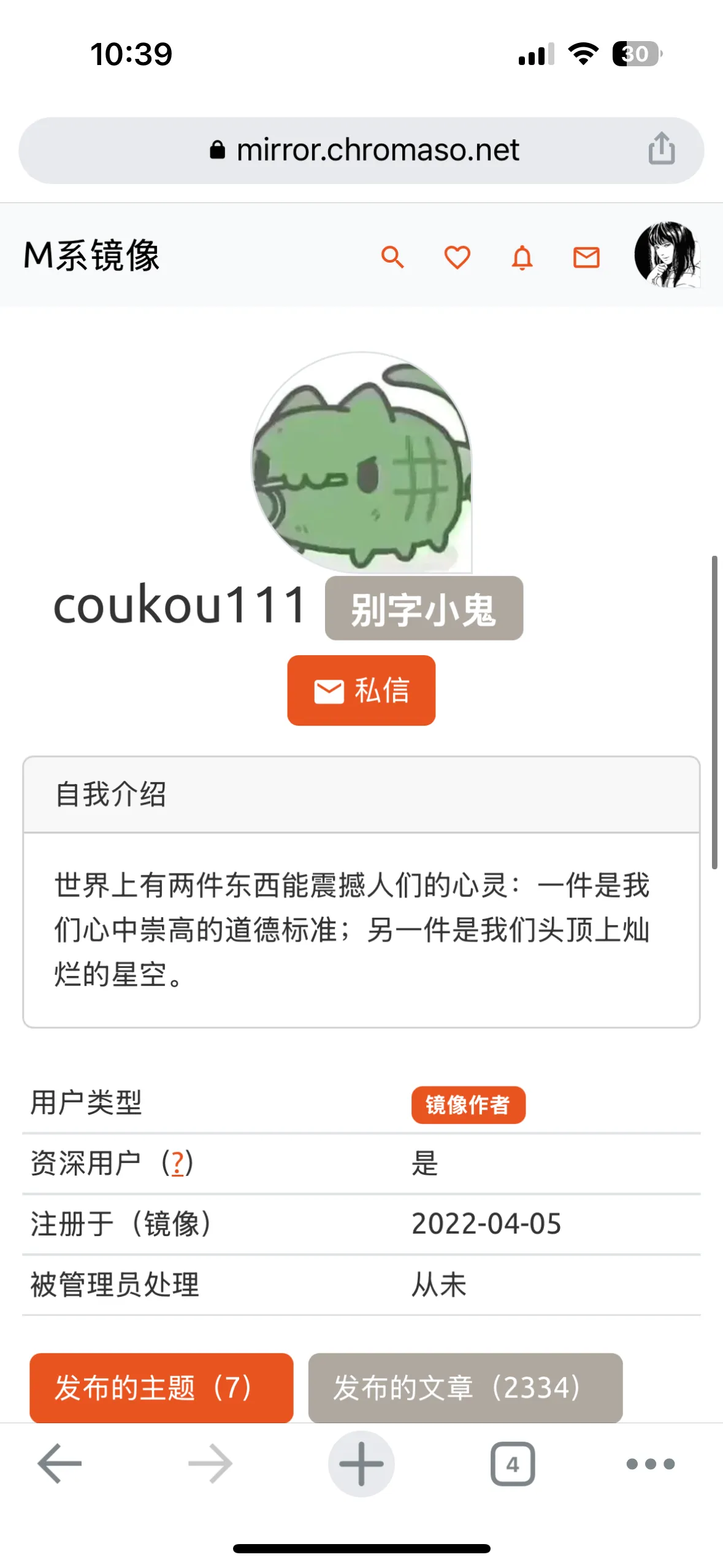Open the search magnifier icon

[x=392, y=257]
